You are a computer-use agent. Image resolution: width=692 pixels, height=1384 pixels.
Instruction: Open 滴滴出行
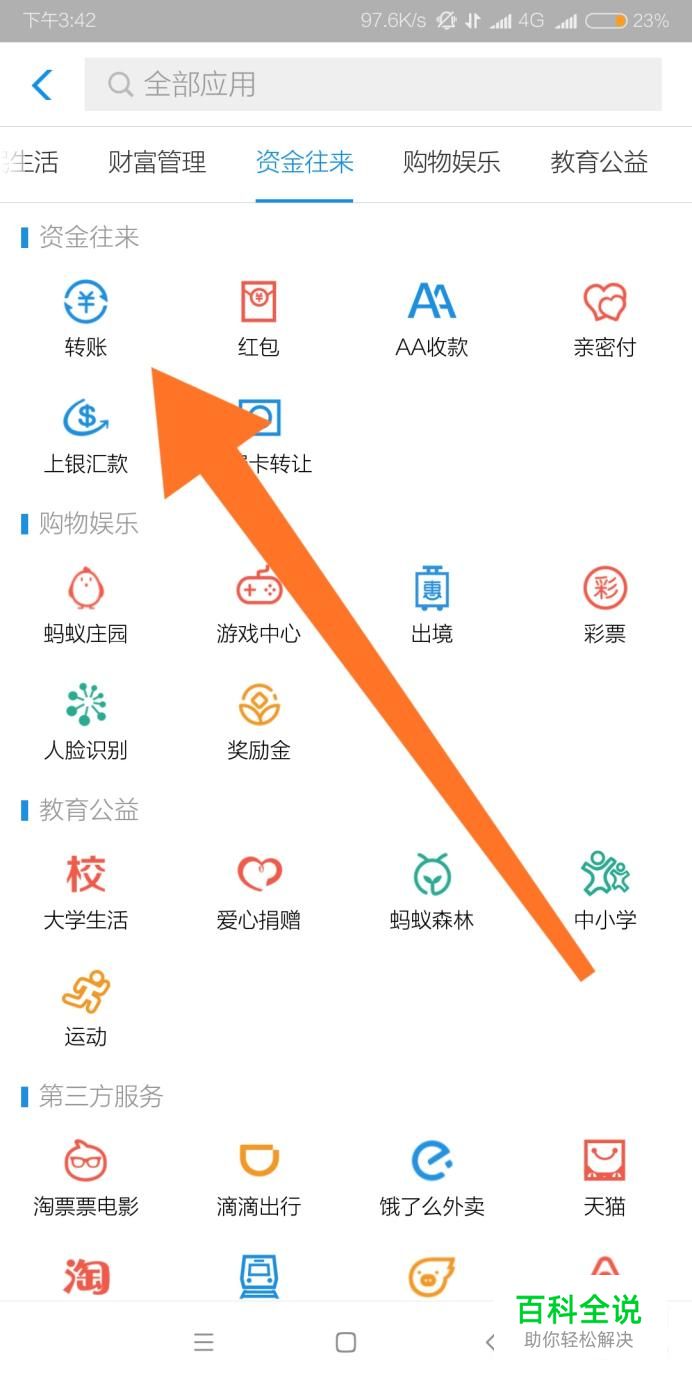258,1177
